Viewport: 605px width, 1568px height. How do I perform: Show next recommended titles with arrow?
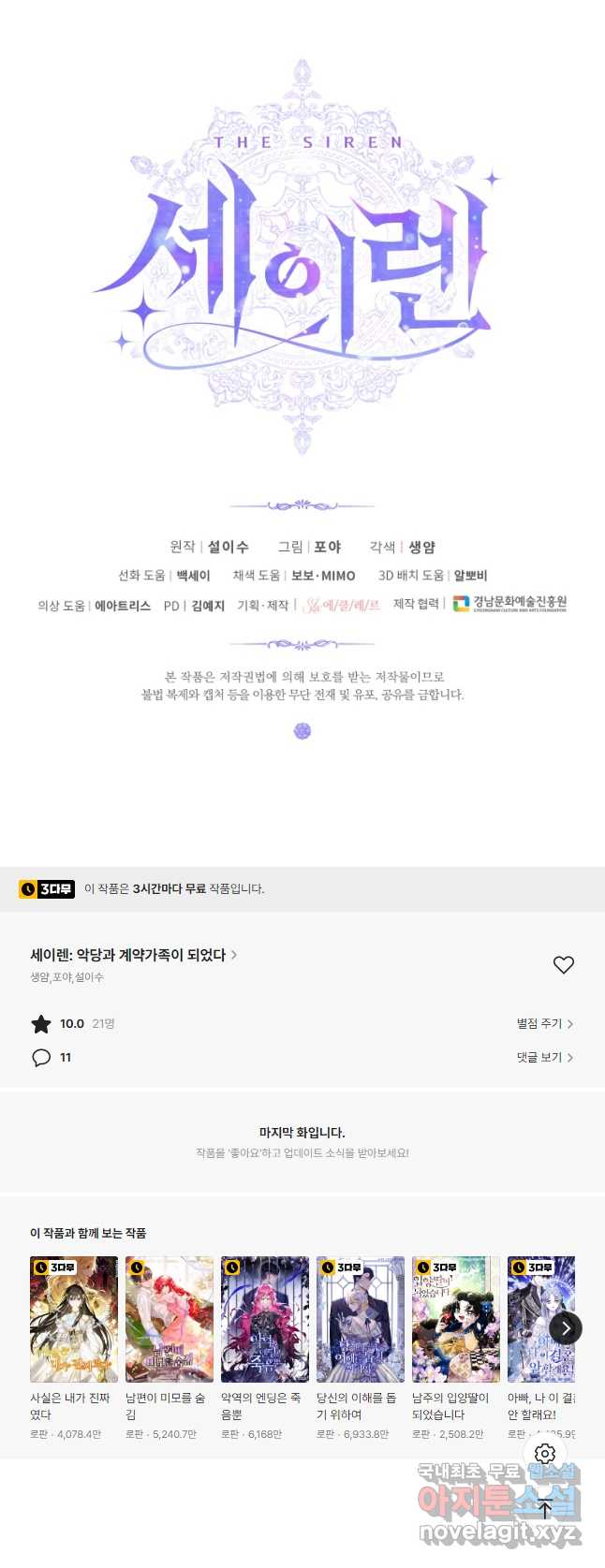566,1327
